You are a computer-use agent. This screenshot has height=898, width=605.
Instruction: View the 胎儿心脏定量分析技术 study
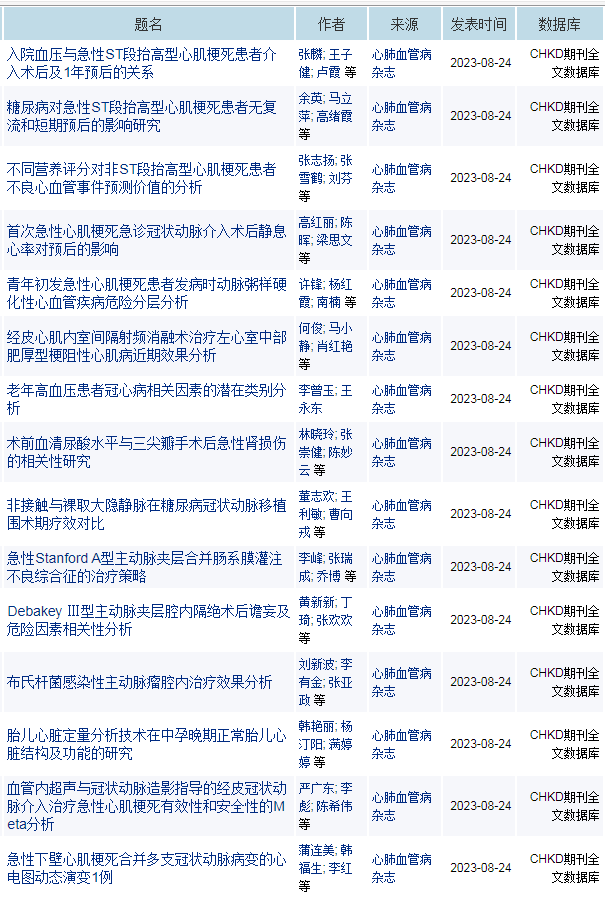(142, 743)
